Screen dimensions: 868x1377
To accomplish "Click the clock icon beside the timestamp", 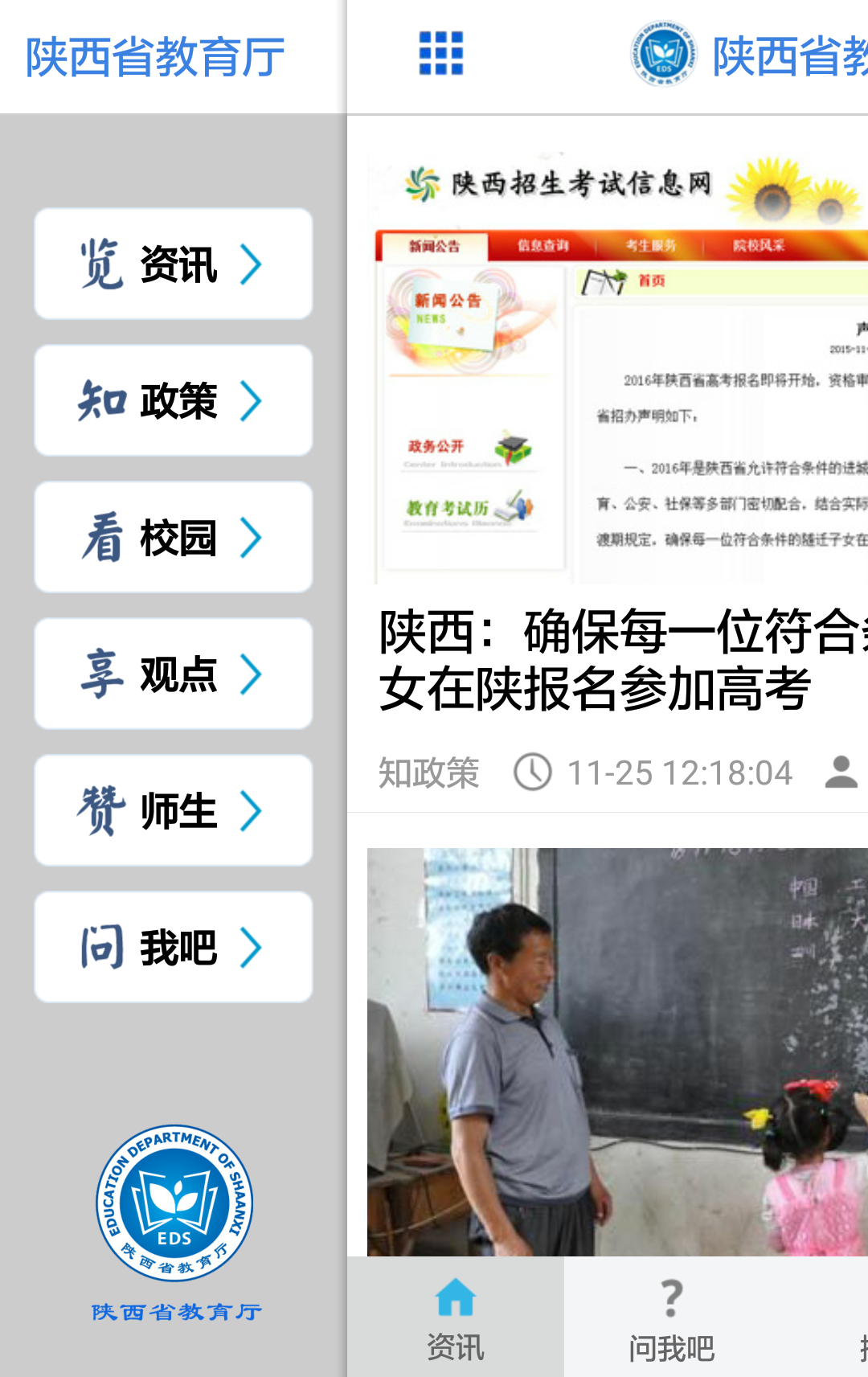I will [x=532, y=772].
